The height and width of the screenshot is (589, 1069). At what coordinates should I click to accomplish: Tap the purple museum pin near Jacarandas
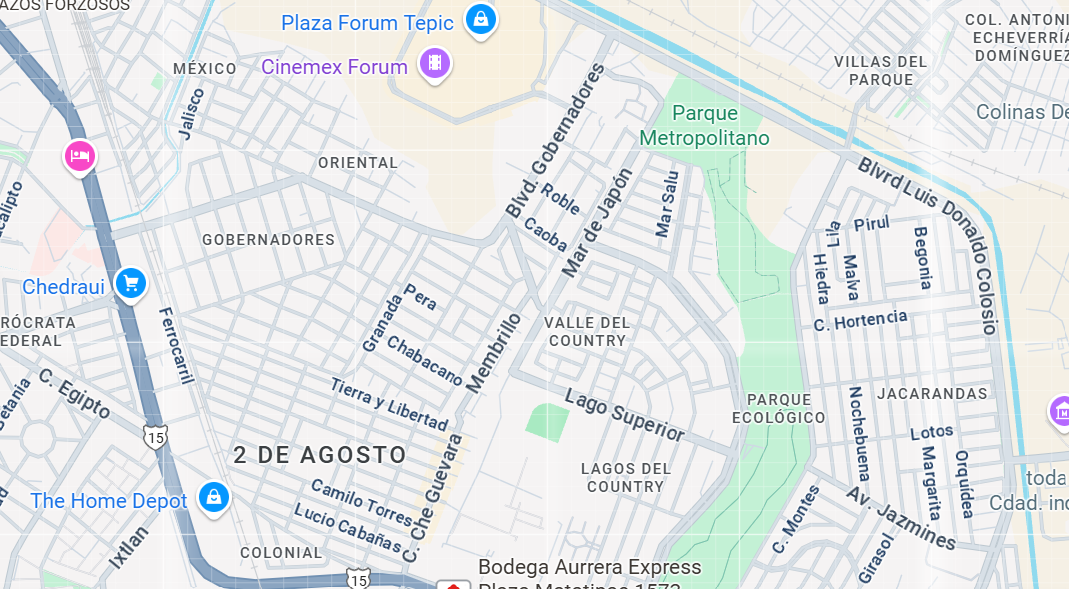(x=1059, y=412)
